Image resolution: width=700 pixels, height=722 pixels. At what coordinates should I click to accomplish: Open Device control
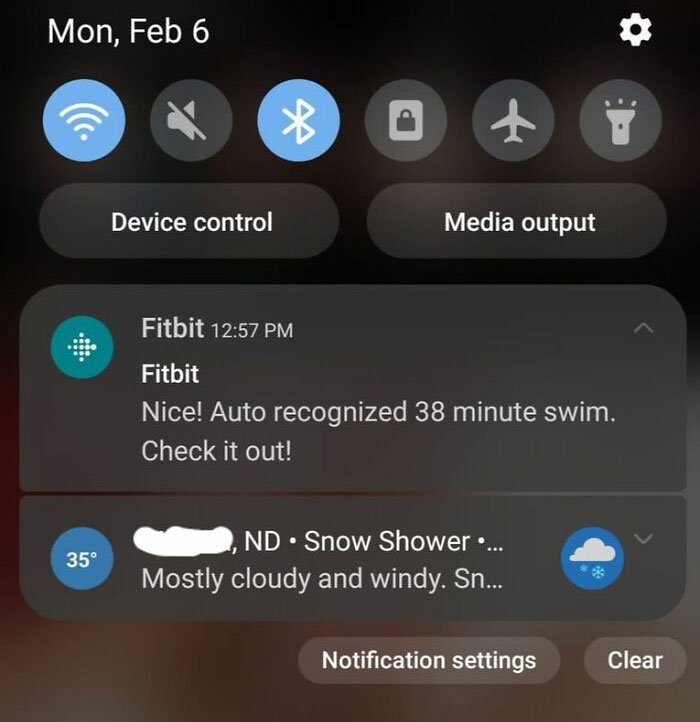click(x=189, y=221)
